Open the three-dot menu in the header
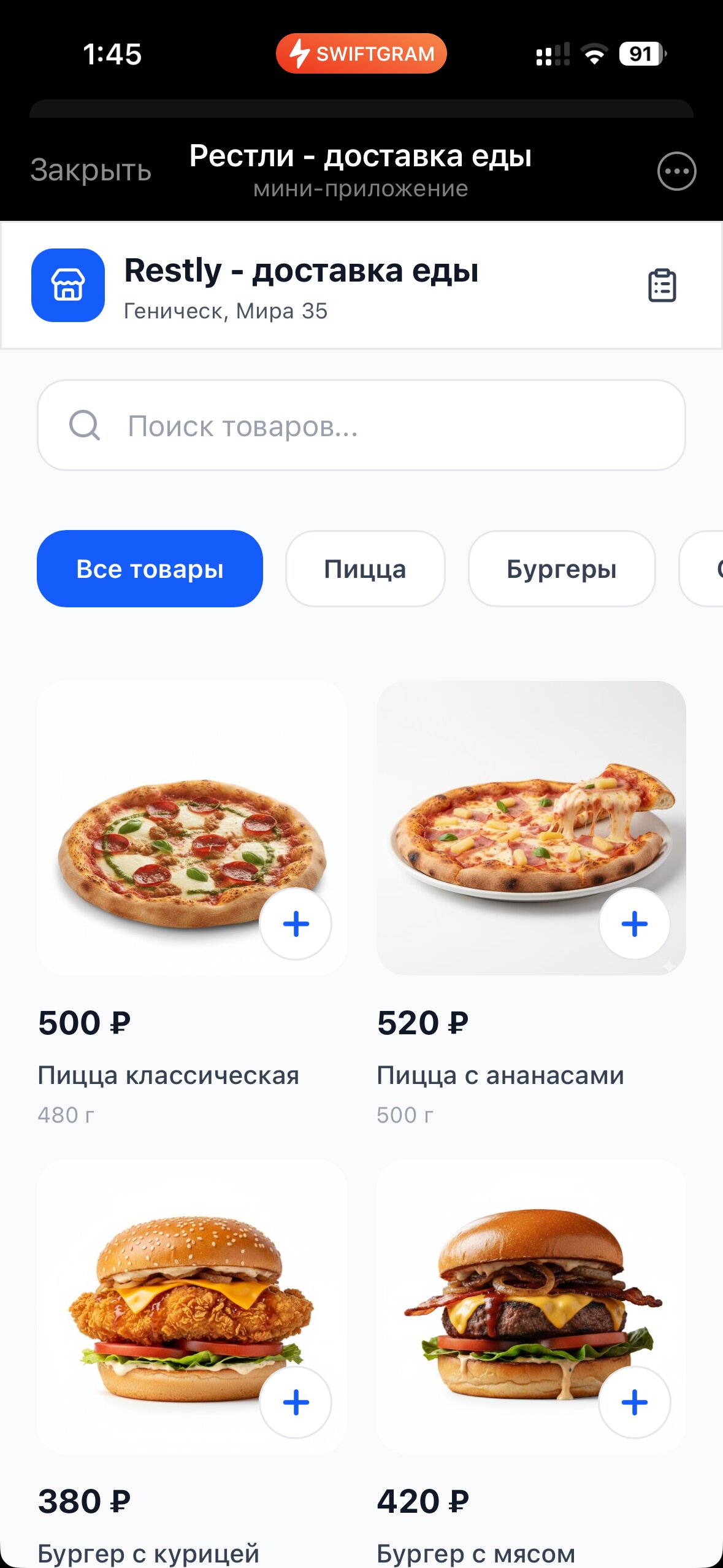Viewport: 723px width, 1568px height. point(676,171)
